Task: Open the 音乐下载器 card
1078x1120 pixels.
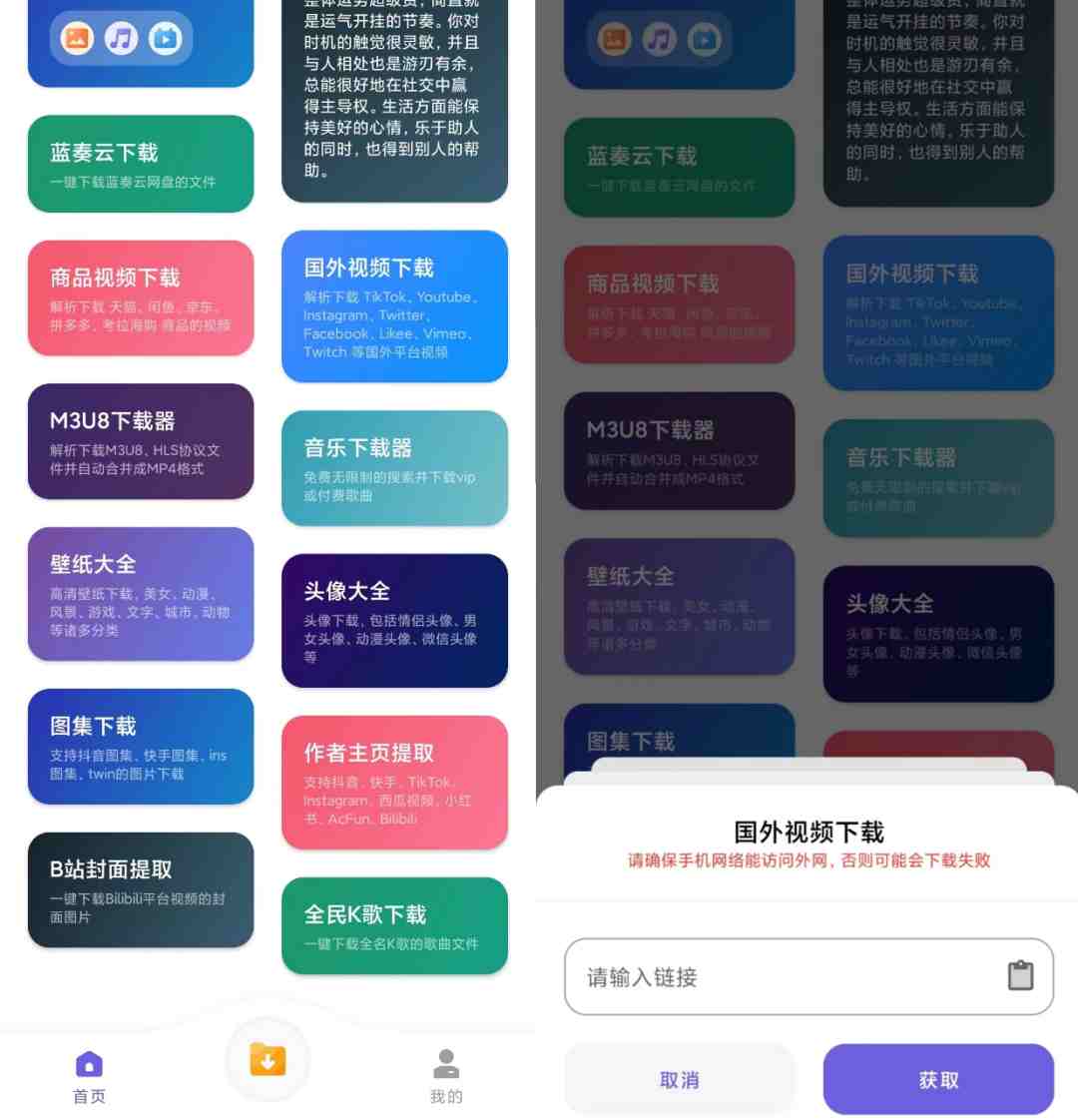Action: coord(394,467)
